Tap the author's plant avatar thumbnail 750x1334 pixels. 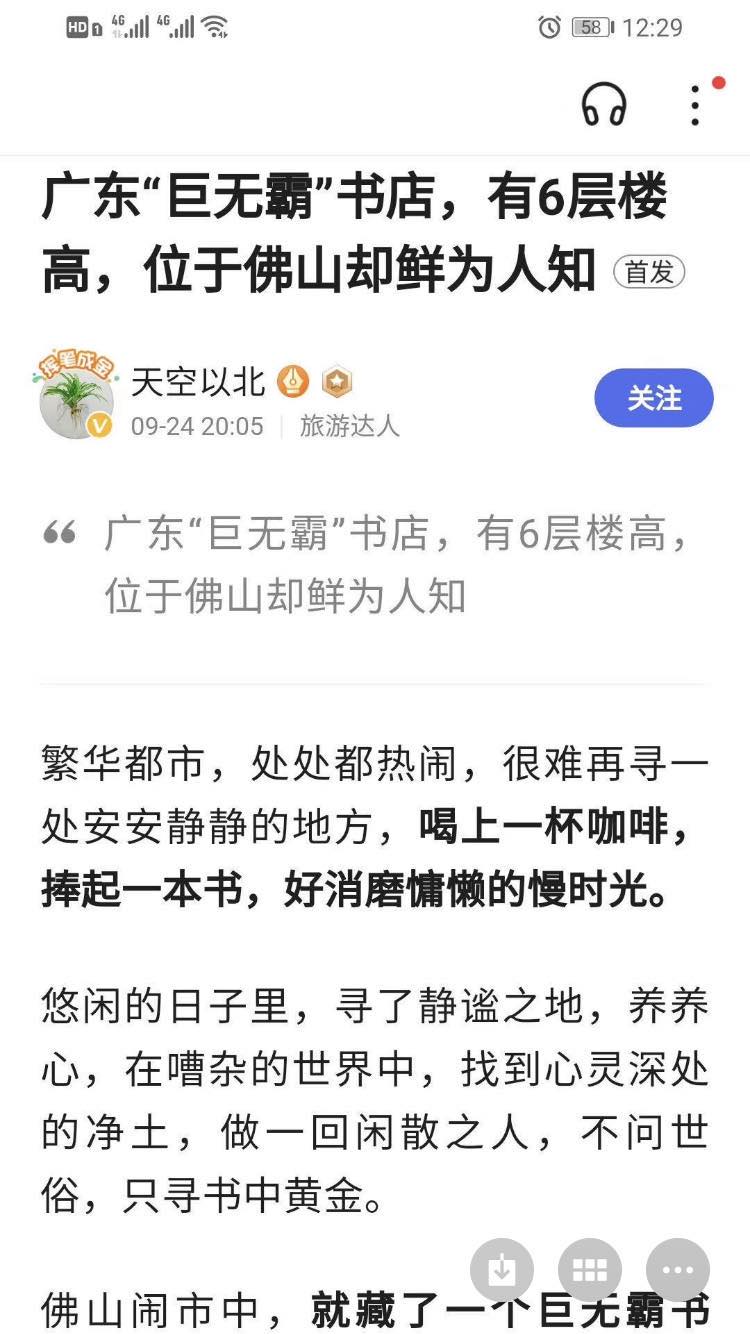78,398
